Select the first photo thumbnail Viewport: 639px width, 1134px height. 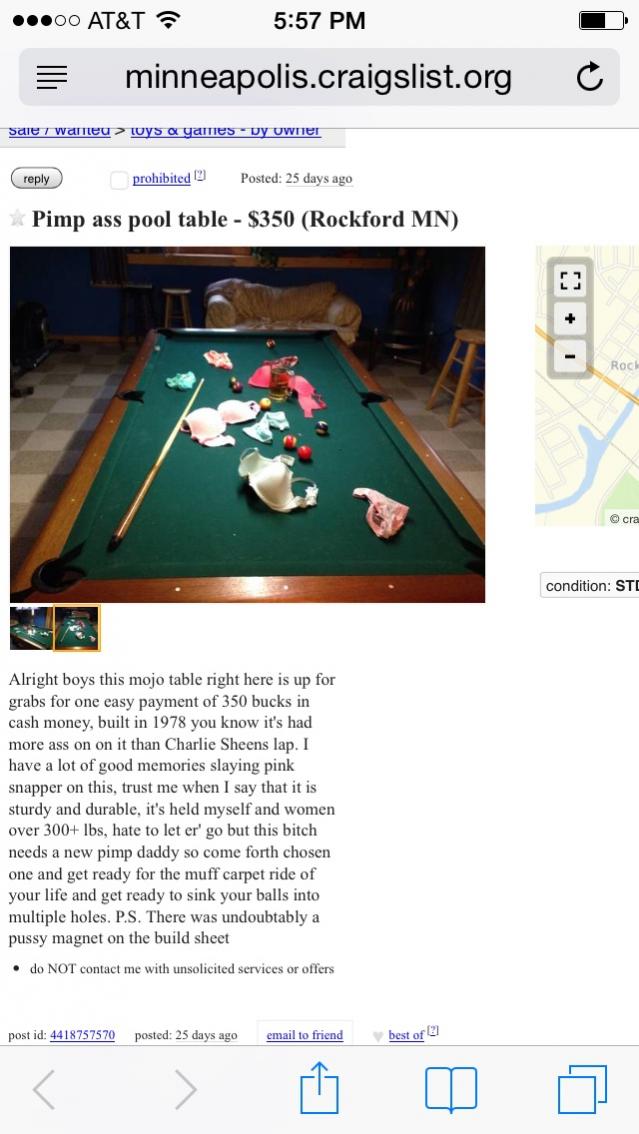30,628
